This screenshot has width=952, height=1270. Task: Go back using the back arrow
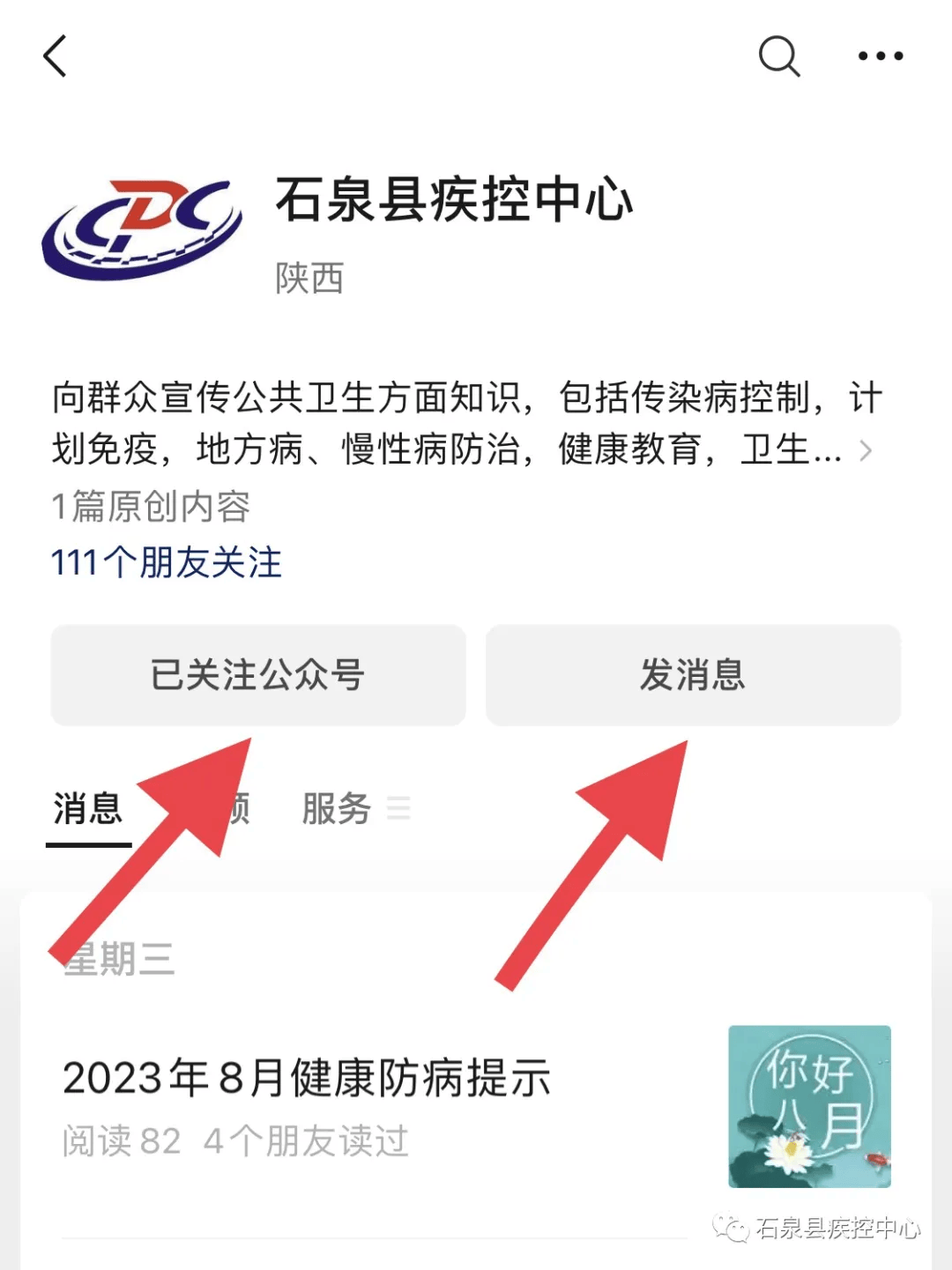click(x=56, y=56)
